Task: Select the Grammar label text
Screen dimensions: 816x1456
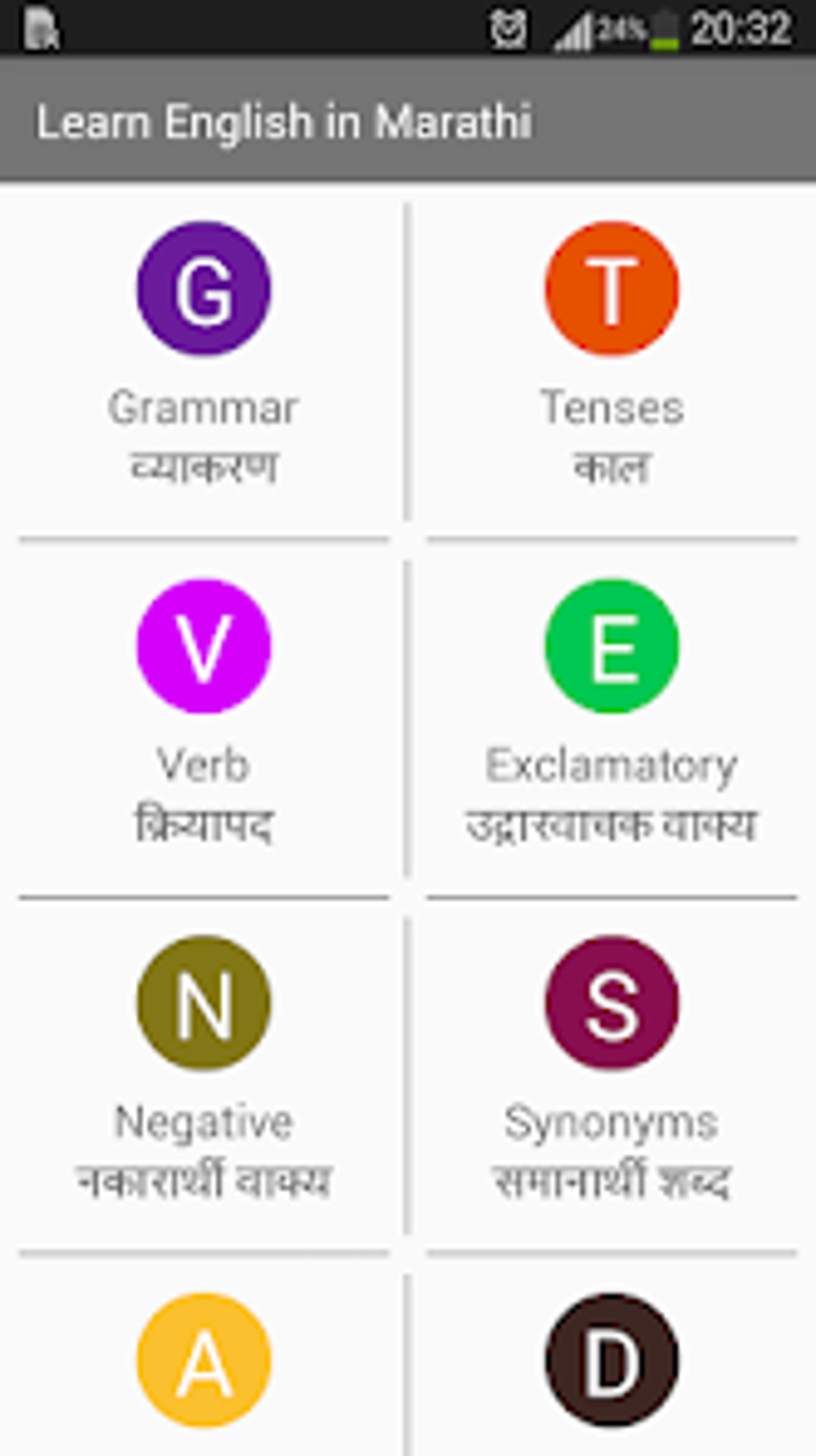Action: click(202, 409)
